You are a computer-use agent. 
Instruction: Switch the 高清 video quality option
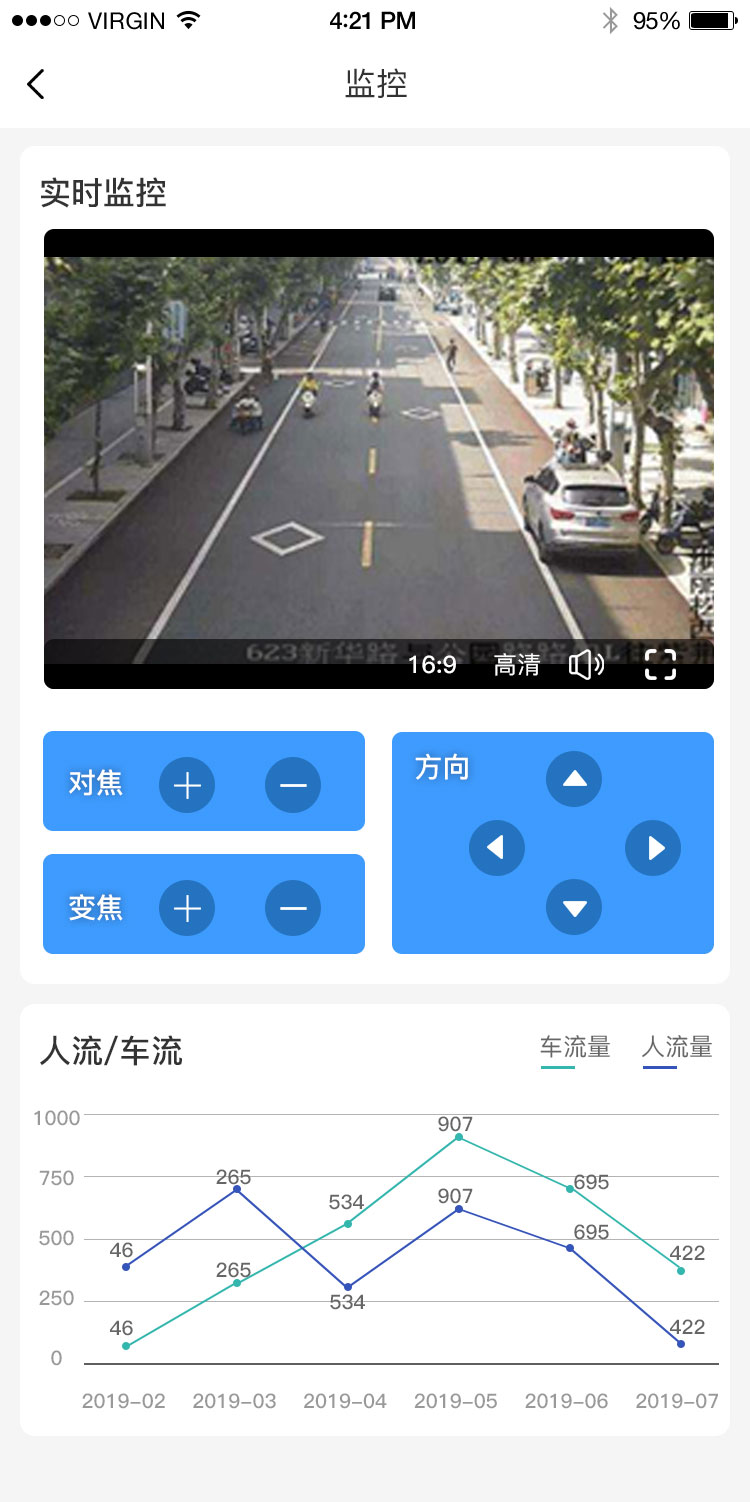click(x=517, y=665)
